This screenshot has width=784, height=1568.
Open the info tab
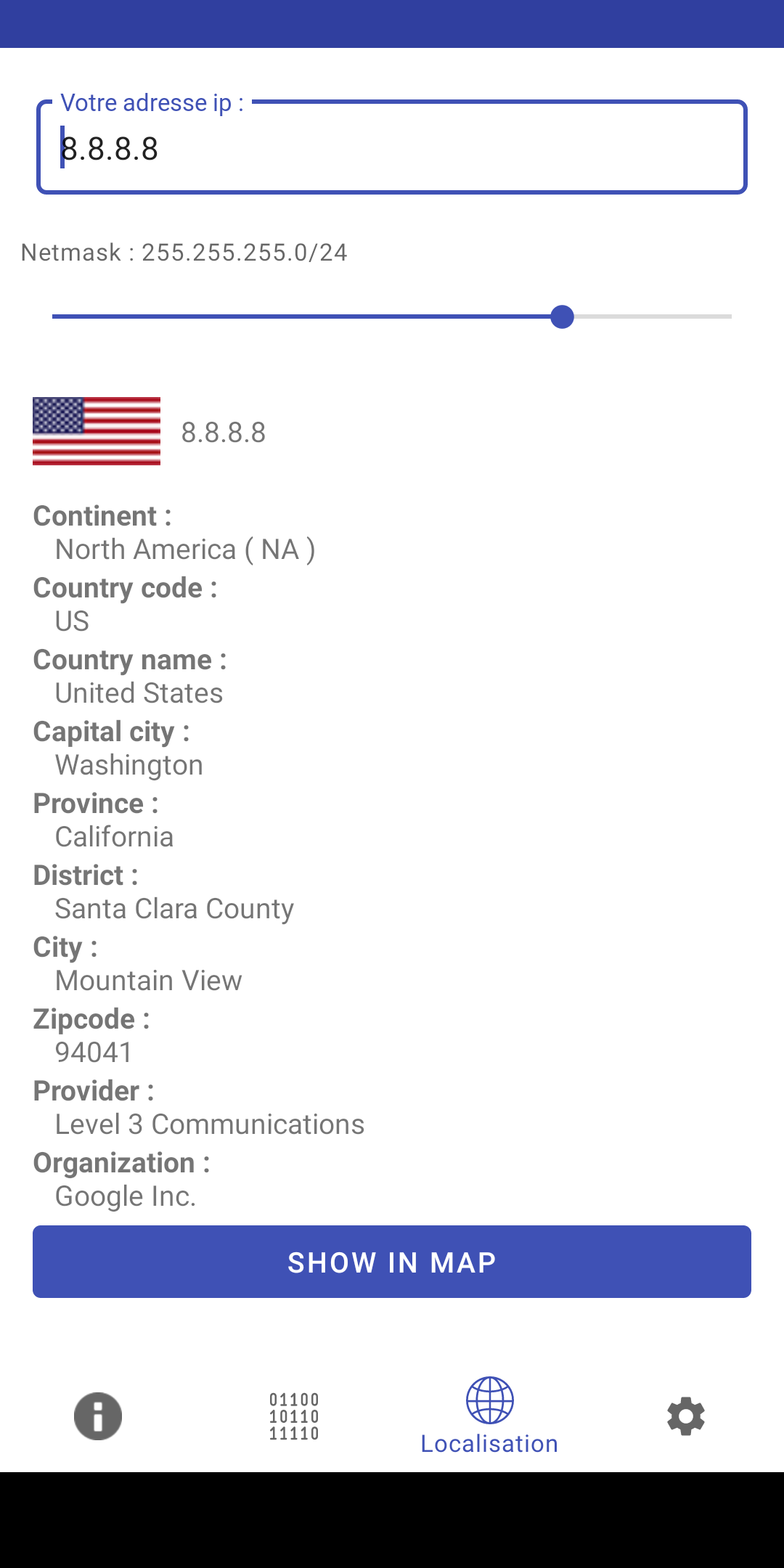tap(98, 1416)
